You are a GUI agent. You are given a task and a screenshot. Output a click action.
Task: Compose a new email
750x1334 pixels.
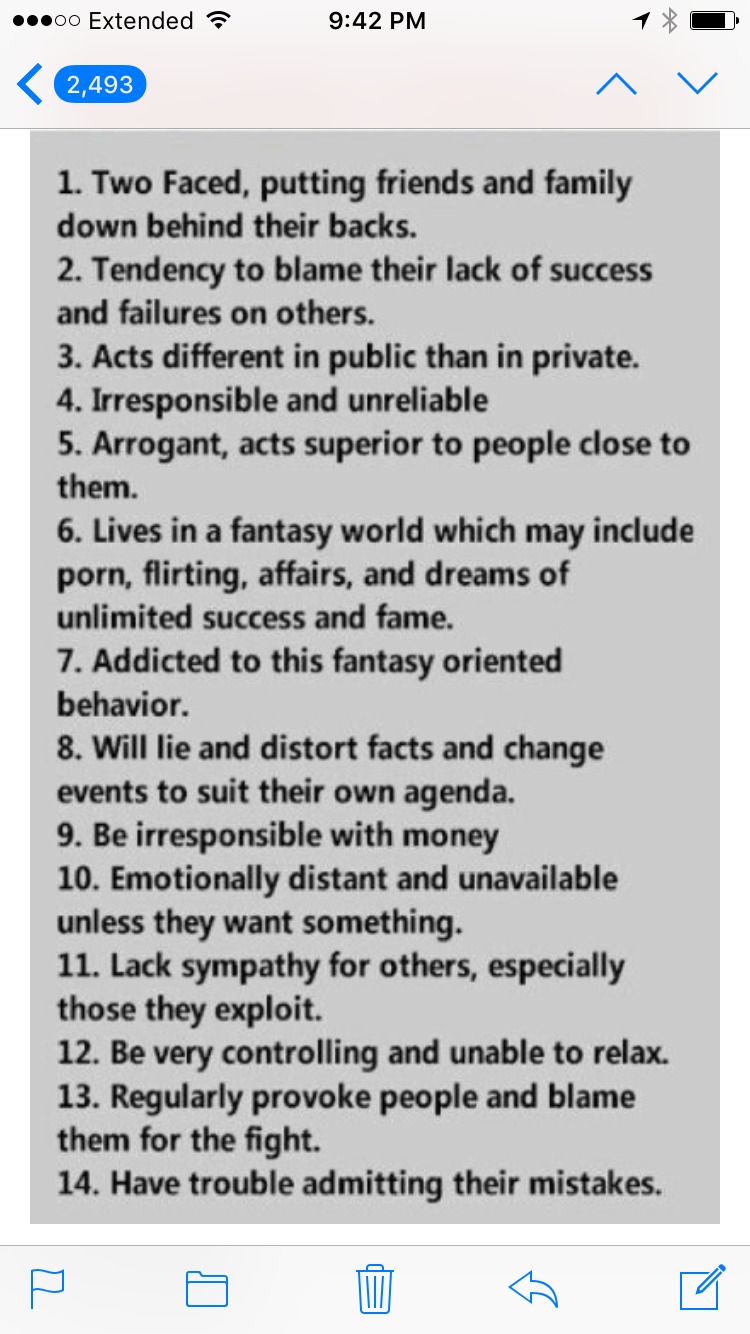point(702,1287)
